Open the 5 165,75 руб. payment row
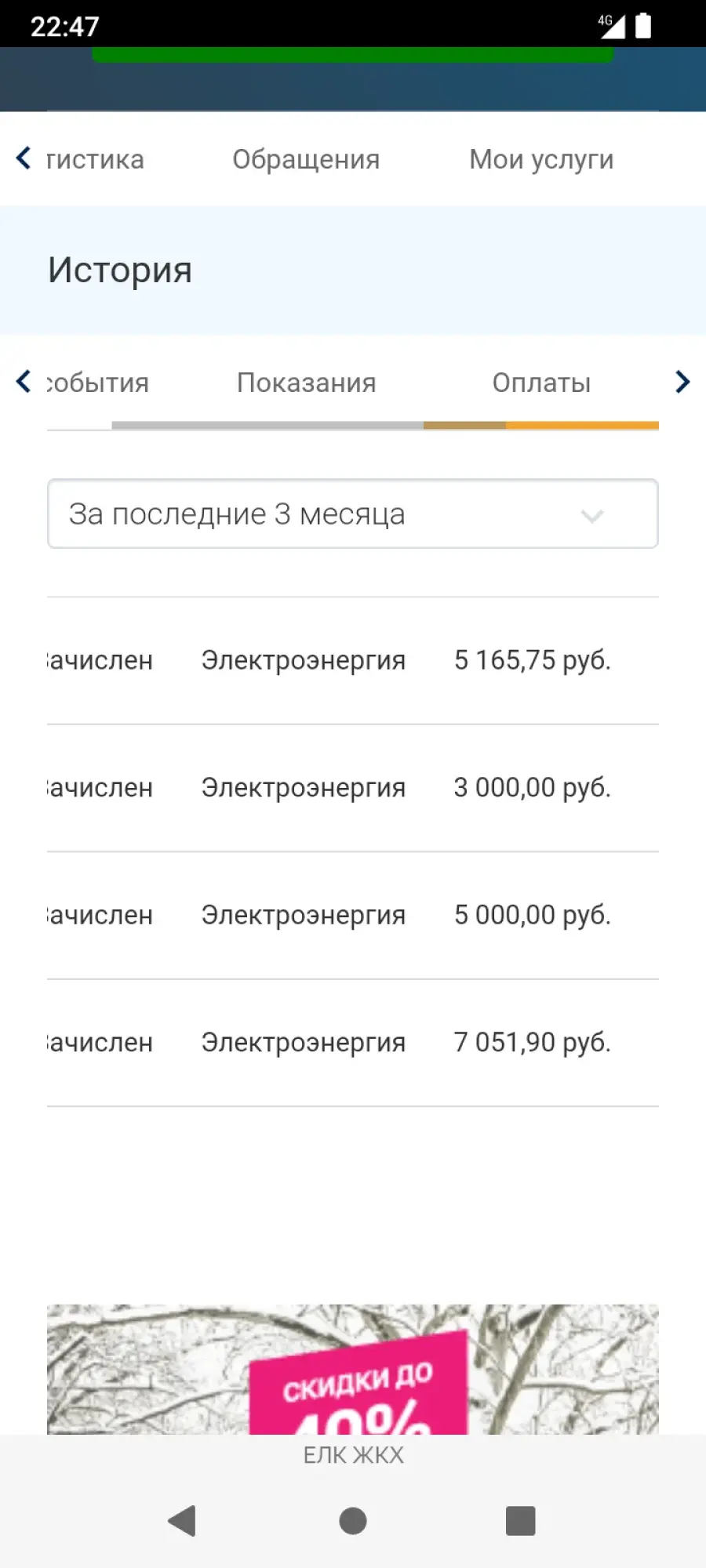This screenshot has height=1568, width=706. tap(353, 660)
